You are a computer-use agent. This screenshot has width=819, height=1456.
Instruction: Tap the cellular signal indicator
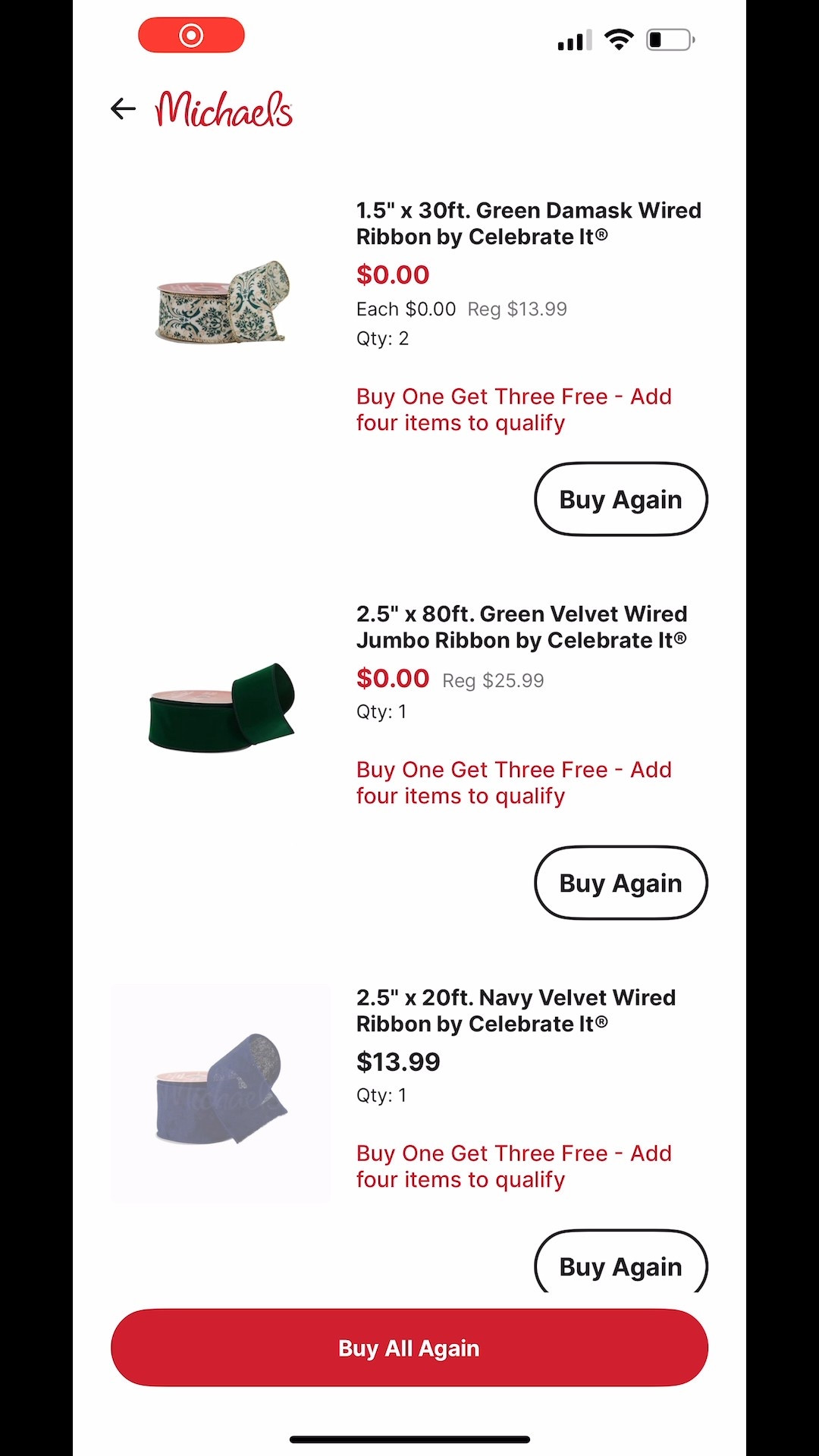click(x=573, y=39)
